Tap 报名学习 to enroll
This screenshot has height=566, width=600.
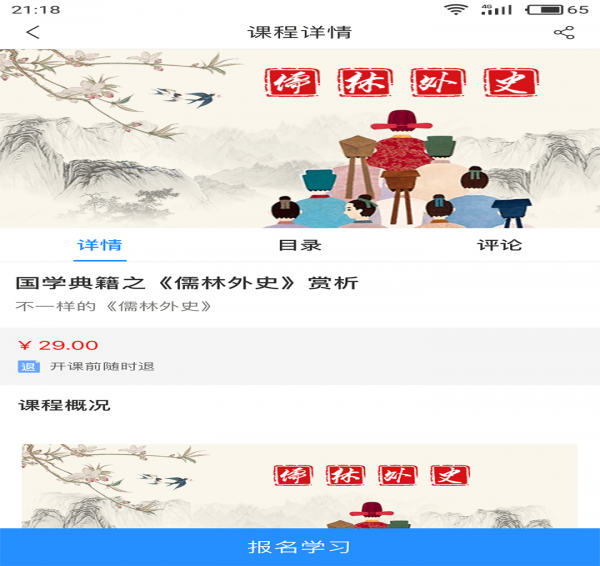click(300, 547)
